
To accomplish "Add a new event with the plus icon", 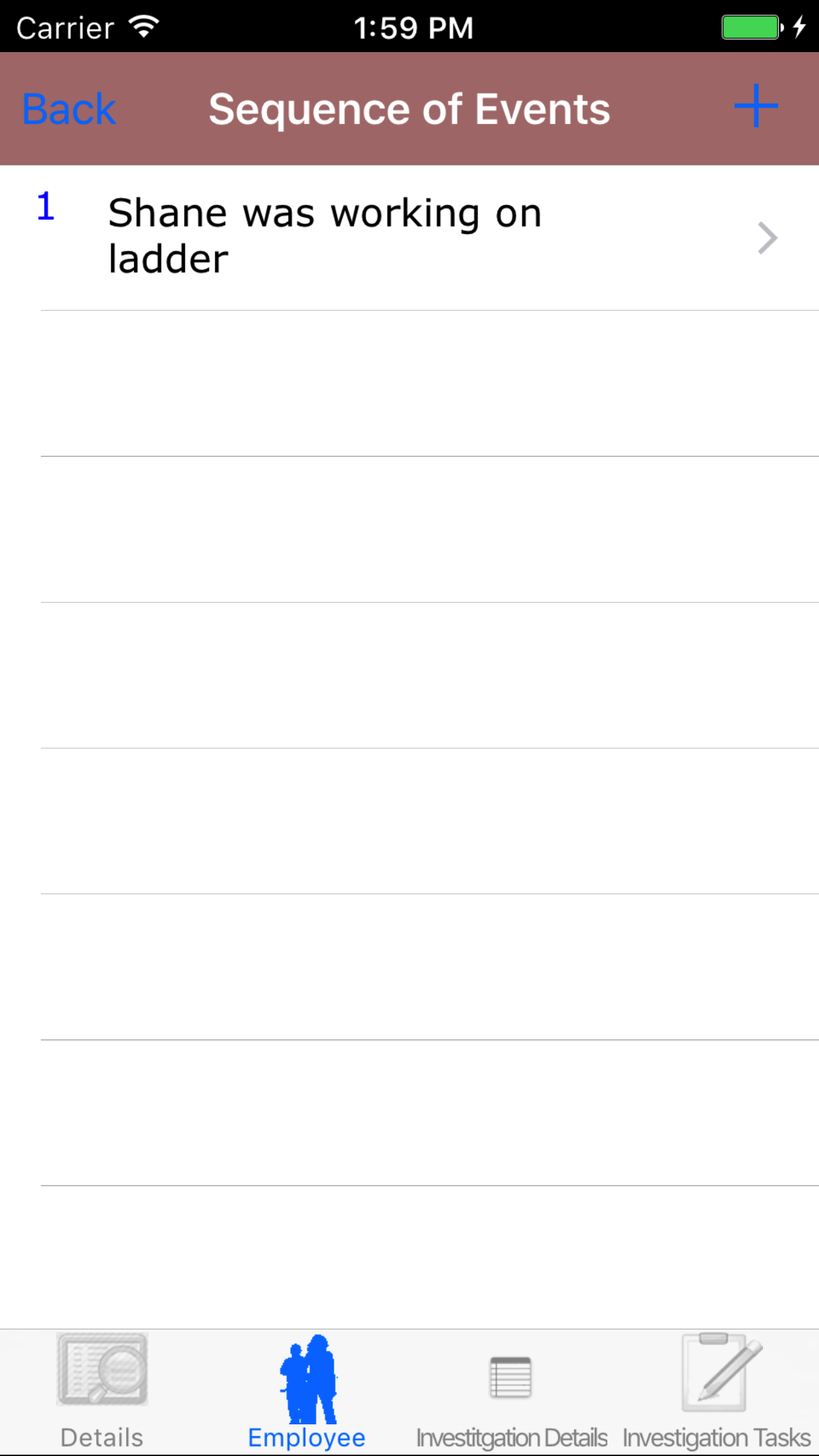I will 756,106.
